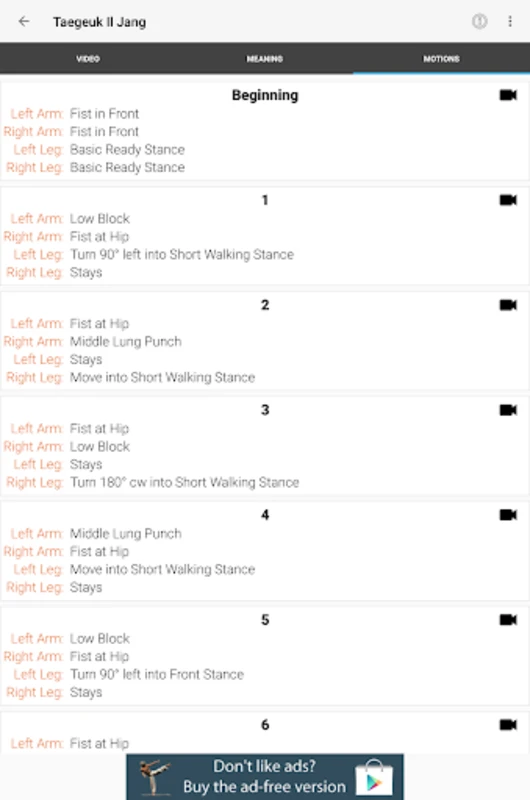The height and width of the screenshot is (800, 530).
Task: Play video for motion 1
Action: pos(508,200)
